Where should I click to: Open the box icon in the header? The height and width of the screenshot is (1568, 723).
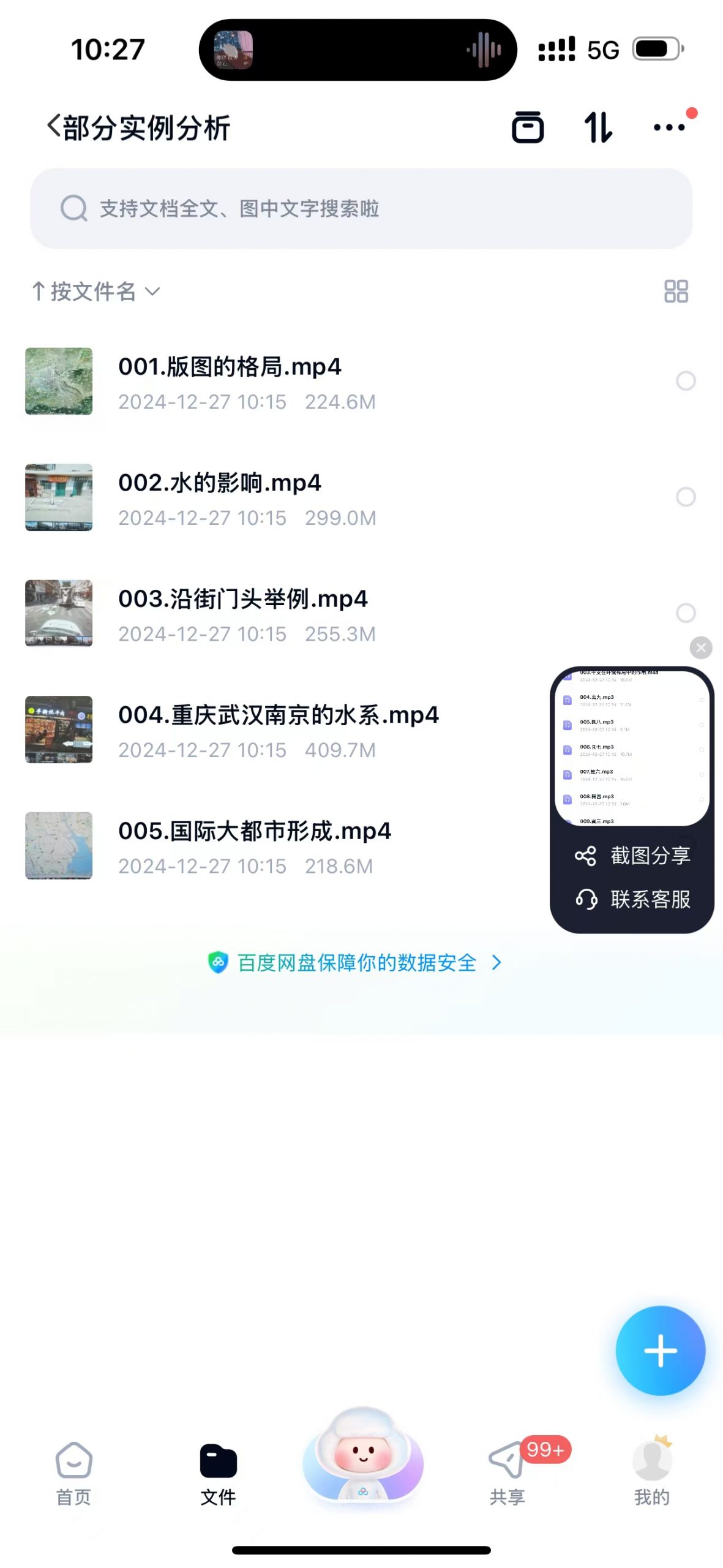(x=527, y=127)
